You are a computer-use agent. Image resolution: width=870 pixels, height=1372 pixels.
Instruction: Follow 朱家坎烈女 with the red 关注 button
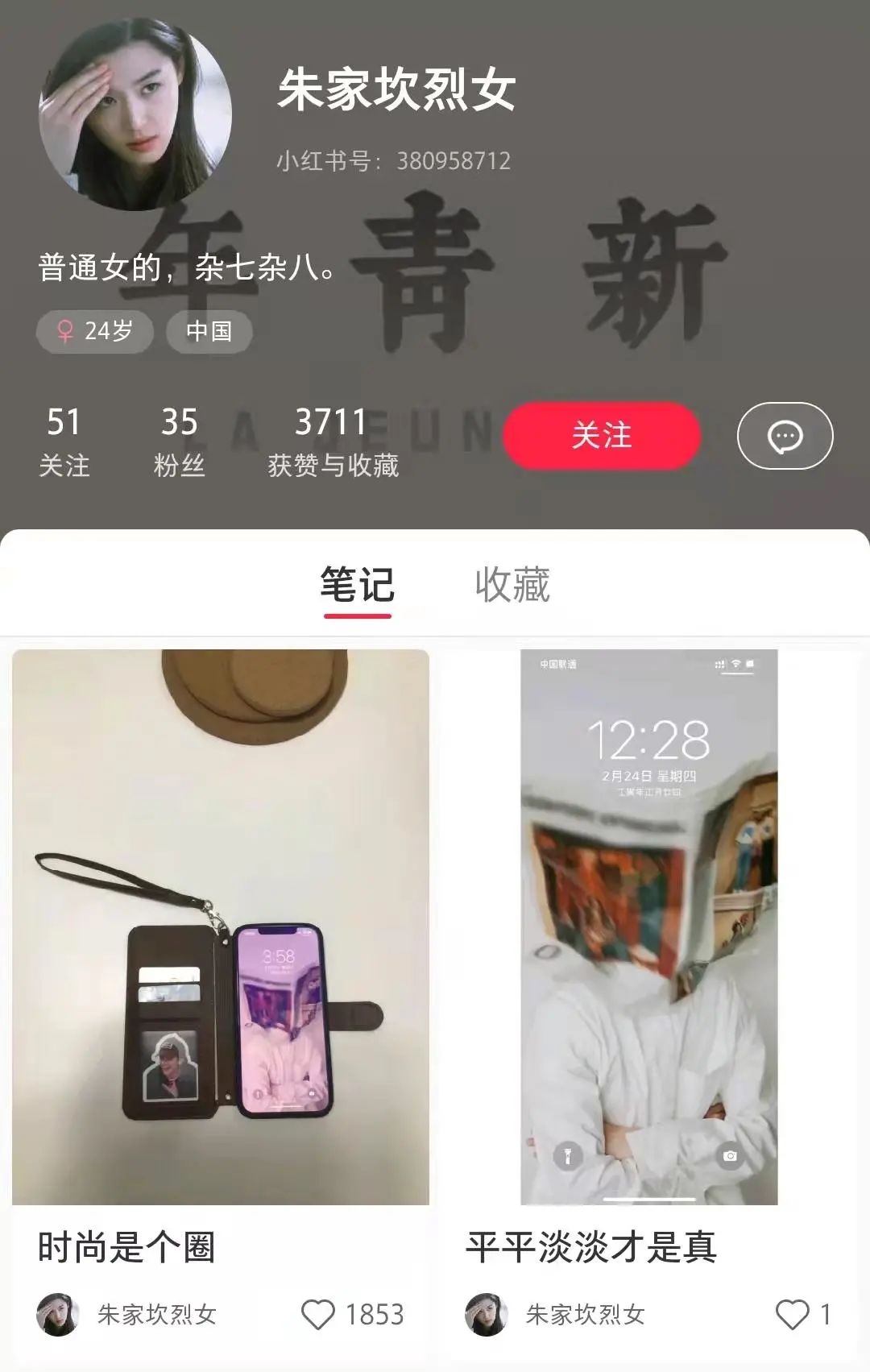[602, 436]
